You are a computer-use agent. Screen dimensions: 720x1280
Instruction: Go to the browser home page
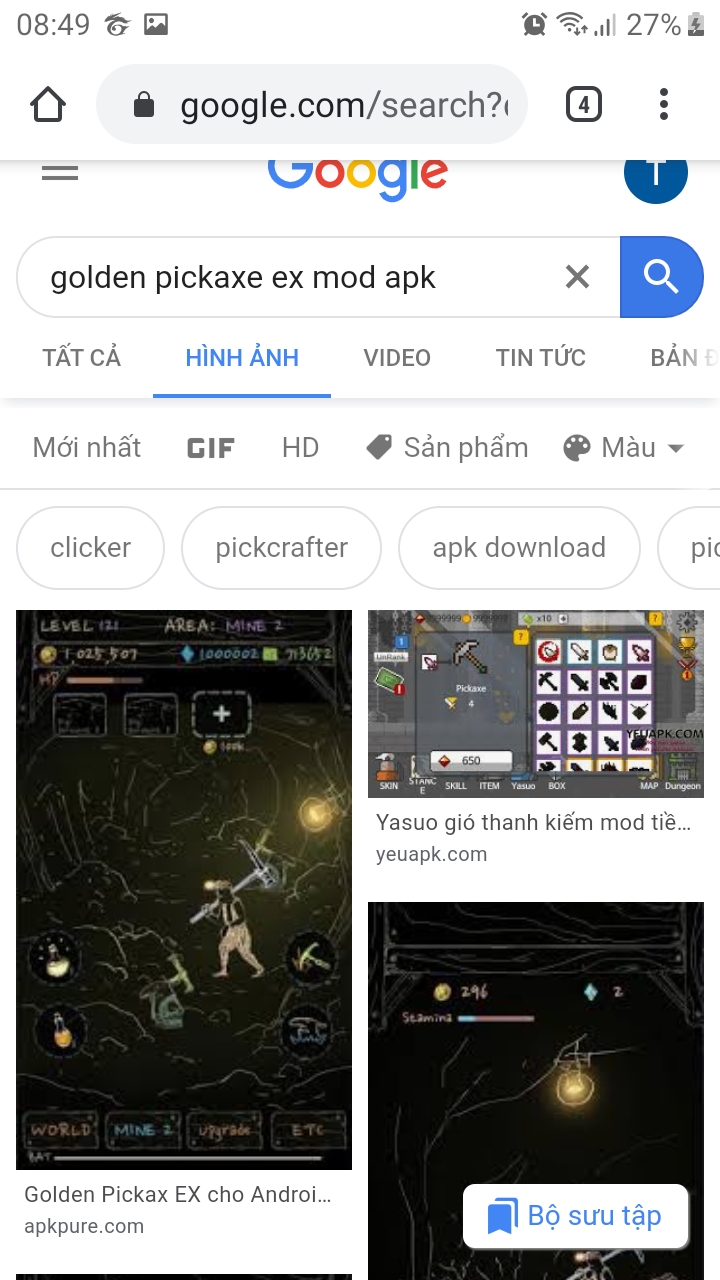pos(48,105)
